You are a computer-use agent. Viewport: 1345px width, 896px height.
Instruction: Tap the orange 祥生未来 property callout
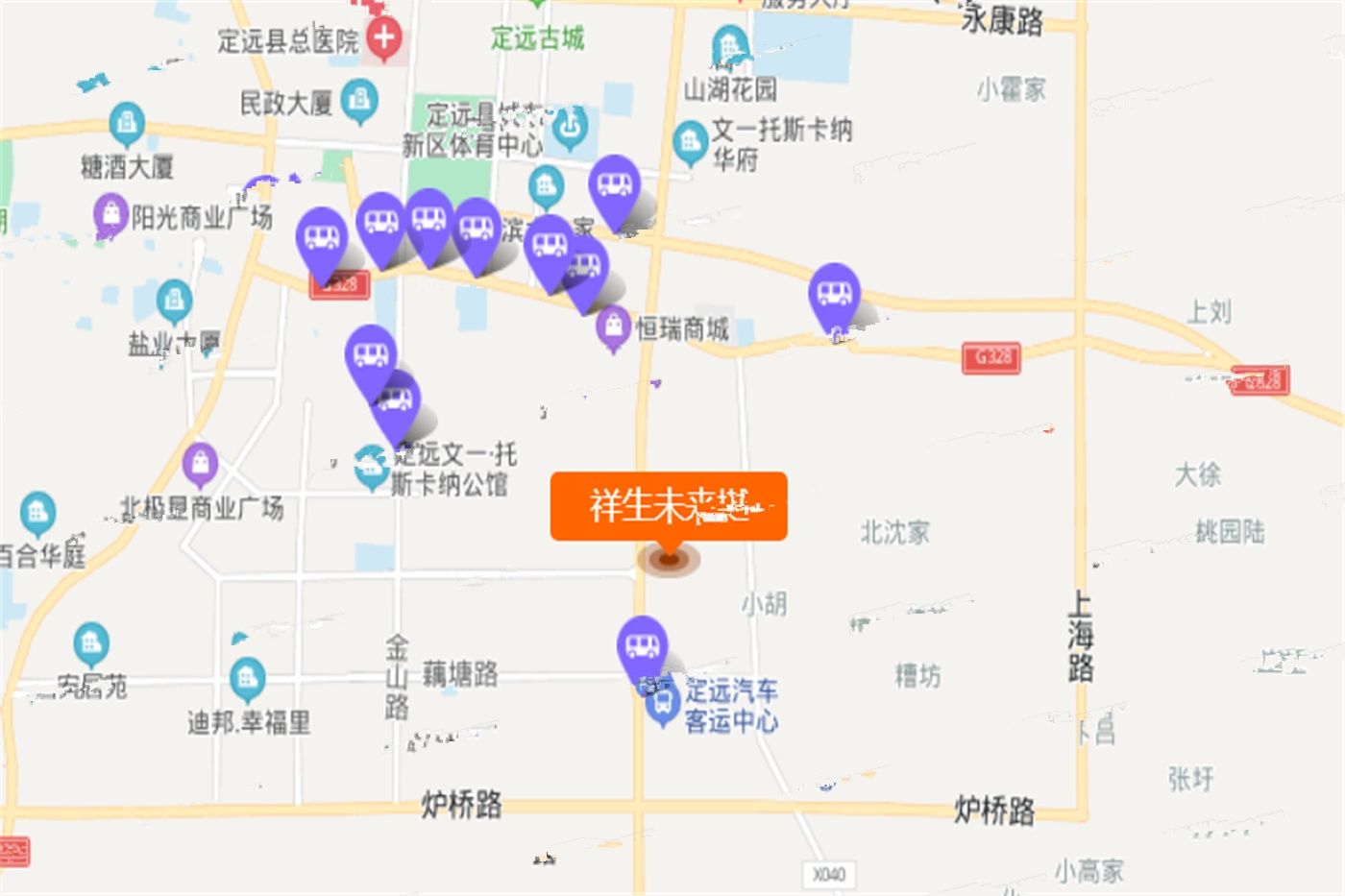[x=668, y=505]
